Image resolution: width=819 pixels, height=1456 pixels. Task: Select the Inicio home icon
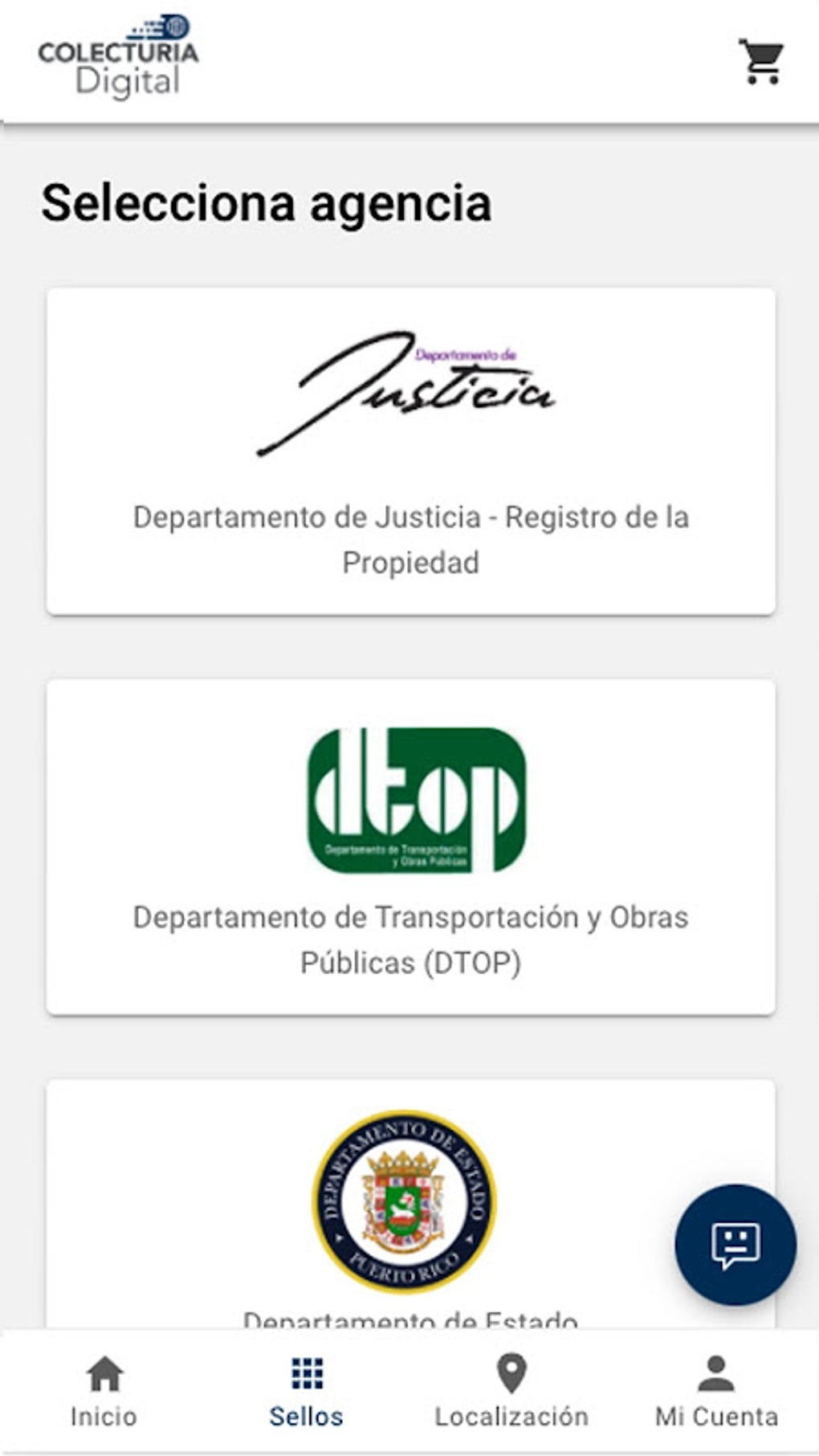pyautogui.click(x=104, y=1375)
